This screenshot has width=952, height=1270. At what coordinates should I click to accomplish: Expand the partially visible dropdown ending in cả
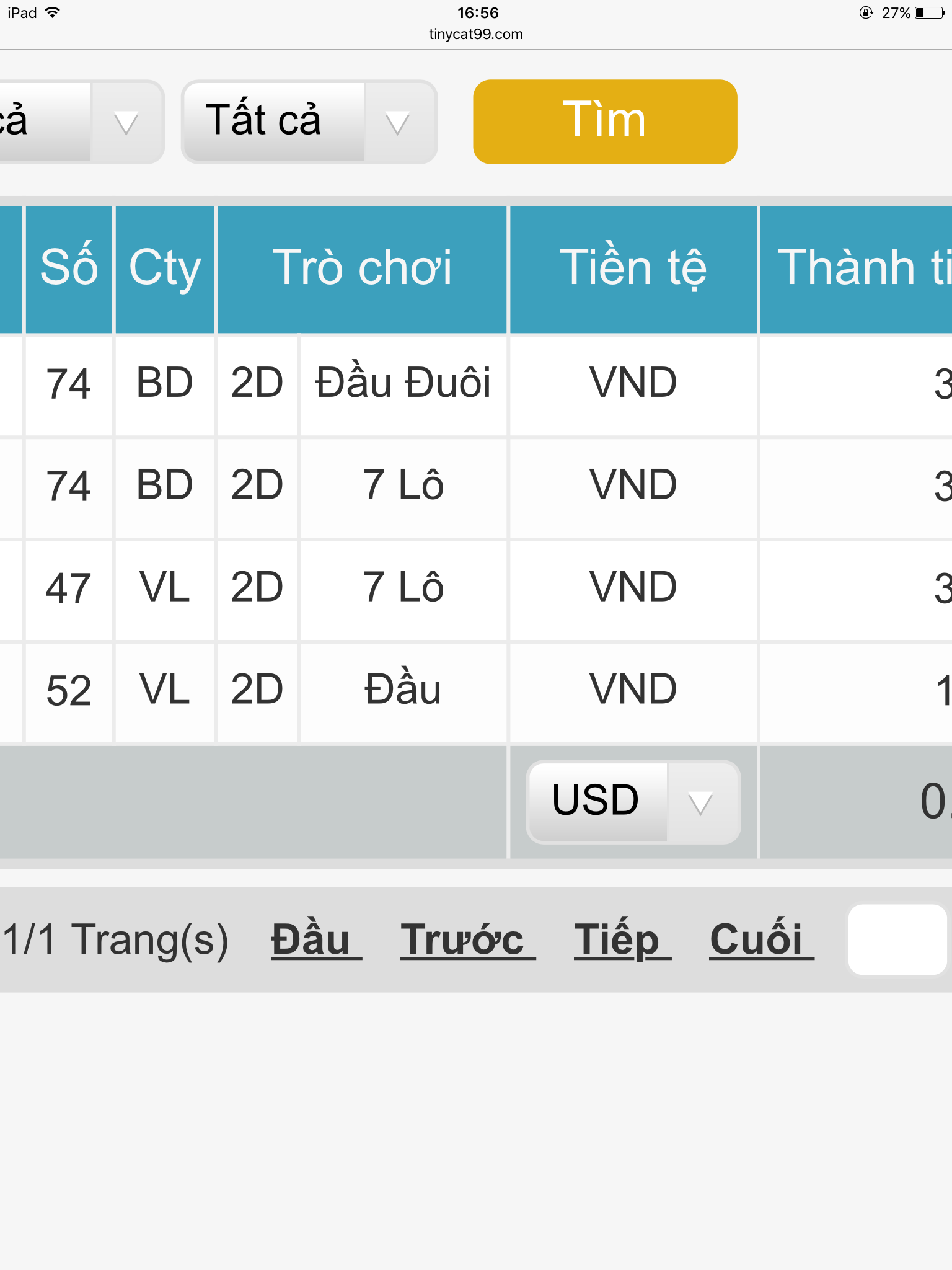point(81,122)
